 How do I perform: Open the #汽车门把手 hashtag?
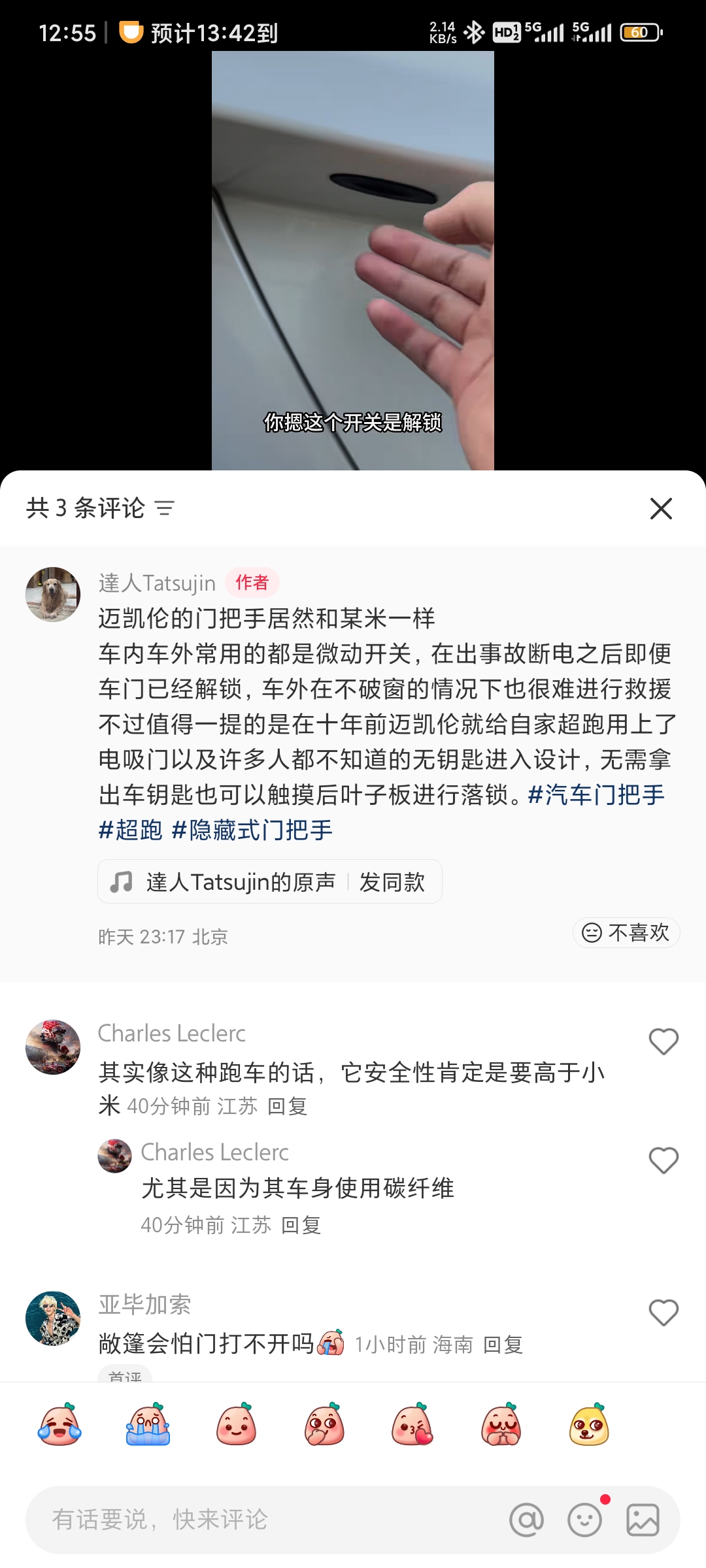[596, 795]
